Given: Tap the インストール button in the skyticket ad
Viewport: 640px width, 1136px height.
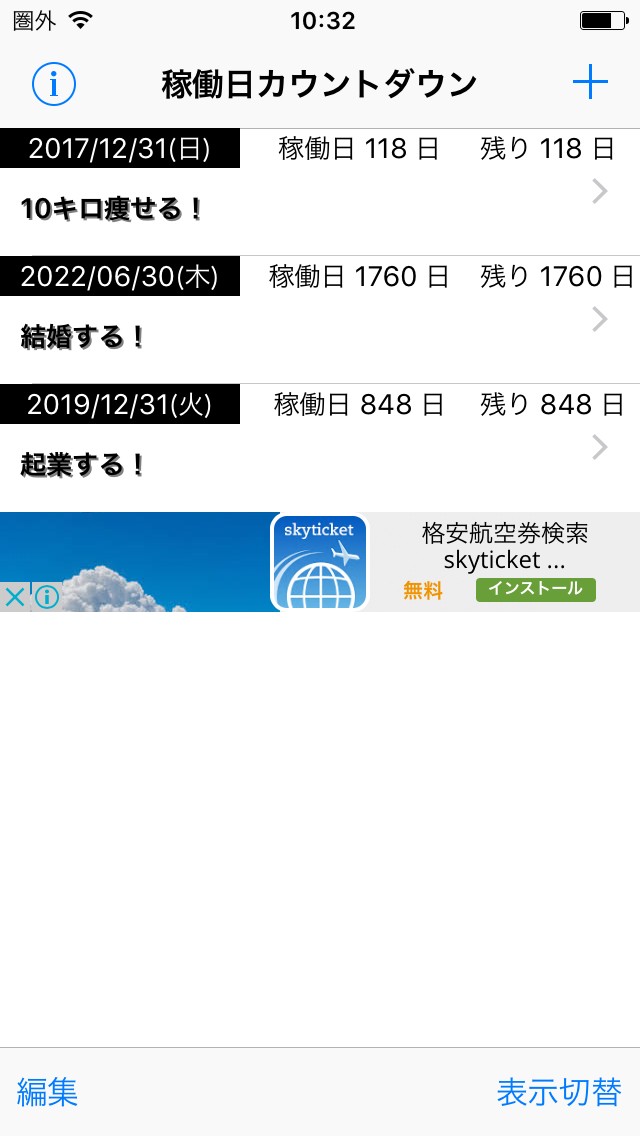Looking at the screenshot, I should 535,589.
